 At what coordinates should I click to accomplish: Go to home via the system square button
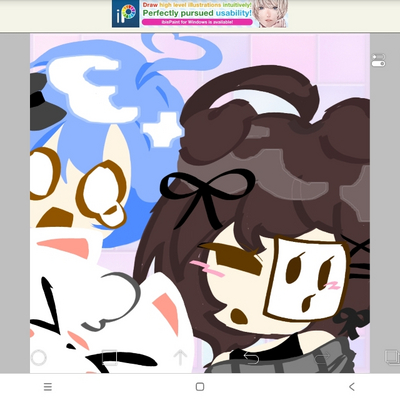tap(200, 387)
